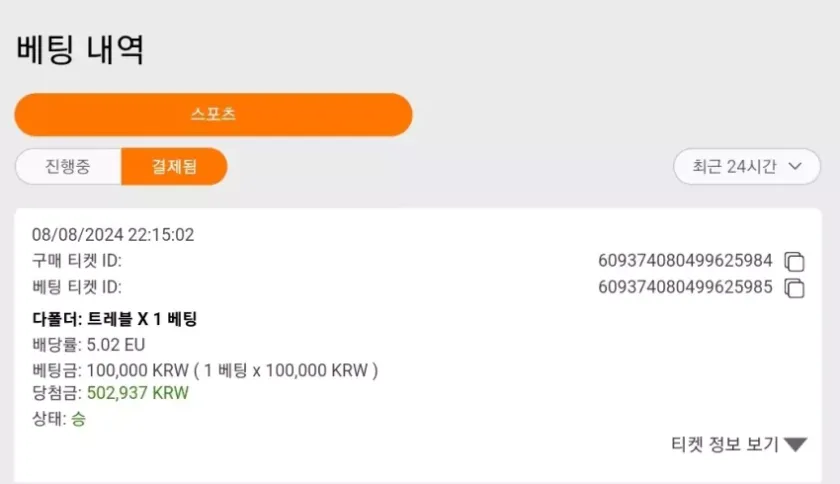Copy the 구매 티켓 ID number
The height and width of the screenshot is (484, 840).
pos(795,262)
